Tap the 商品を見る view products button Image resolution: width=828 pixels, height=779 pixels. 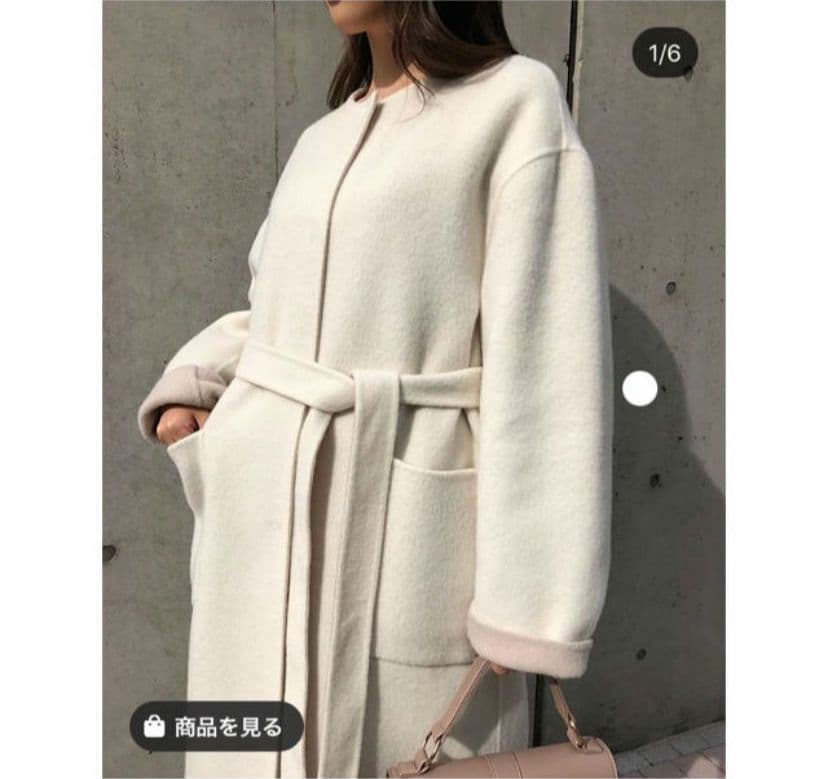(217, 726)
